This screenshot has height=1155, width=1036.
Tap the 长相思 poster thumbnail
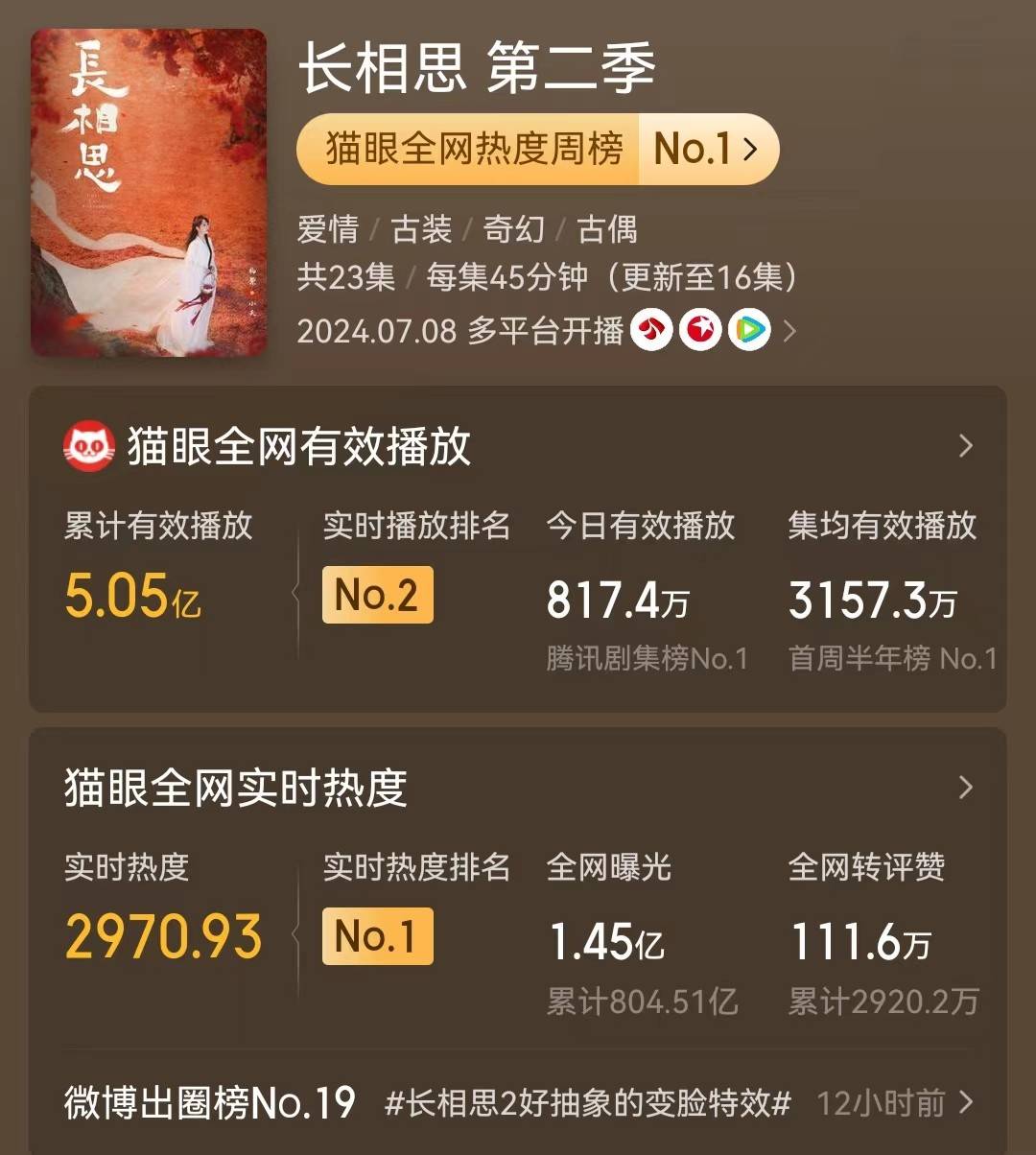pyautogui.click(x=149, y=192)
